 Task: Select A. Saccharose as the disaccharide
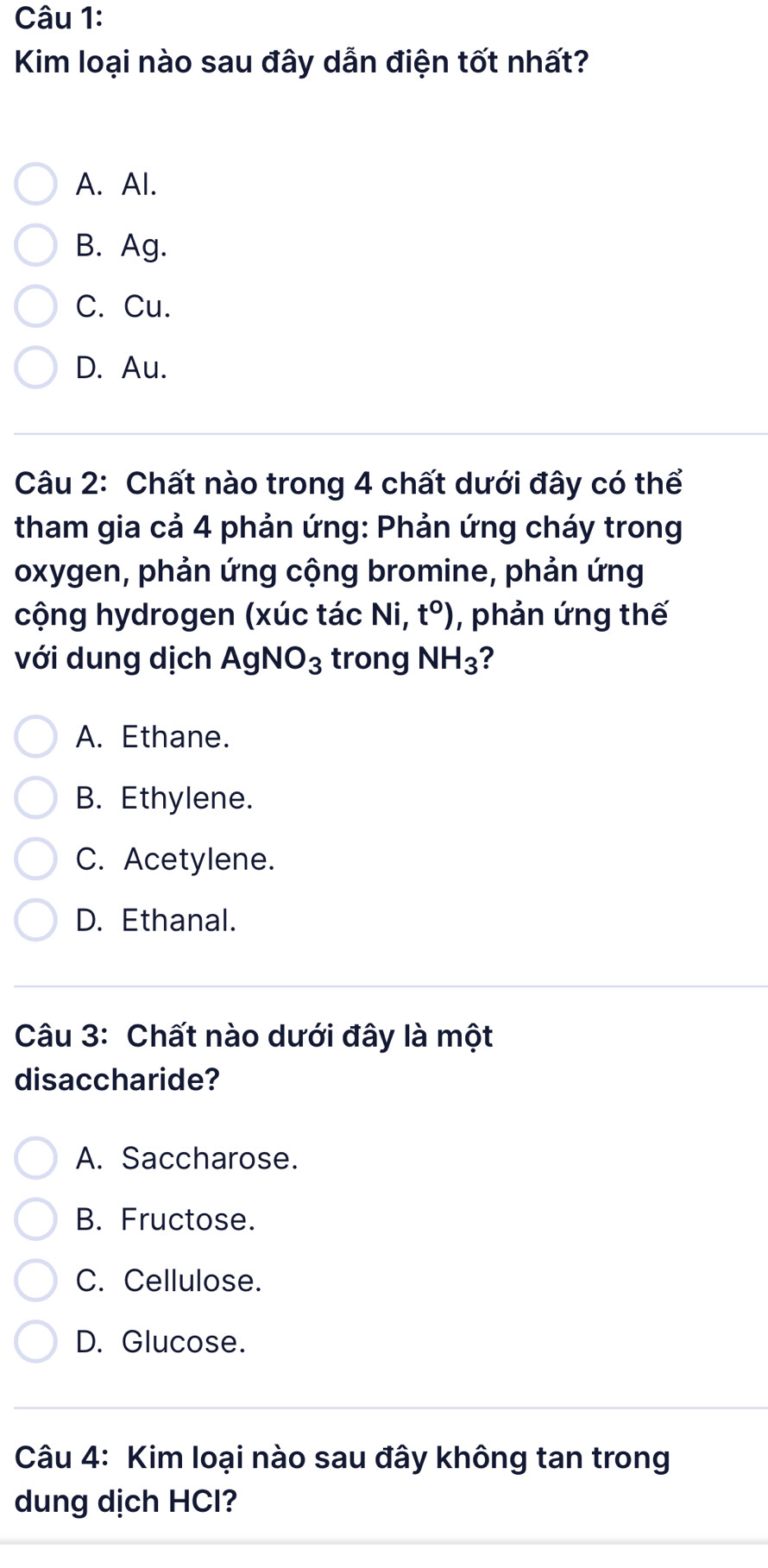[36, 1159]
